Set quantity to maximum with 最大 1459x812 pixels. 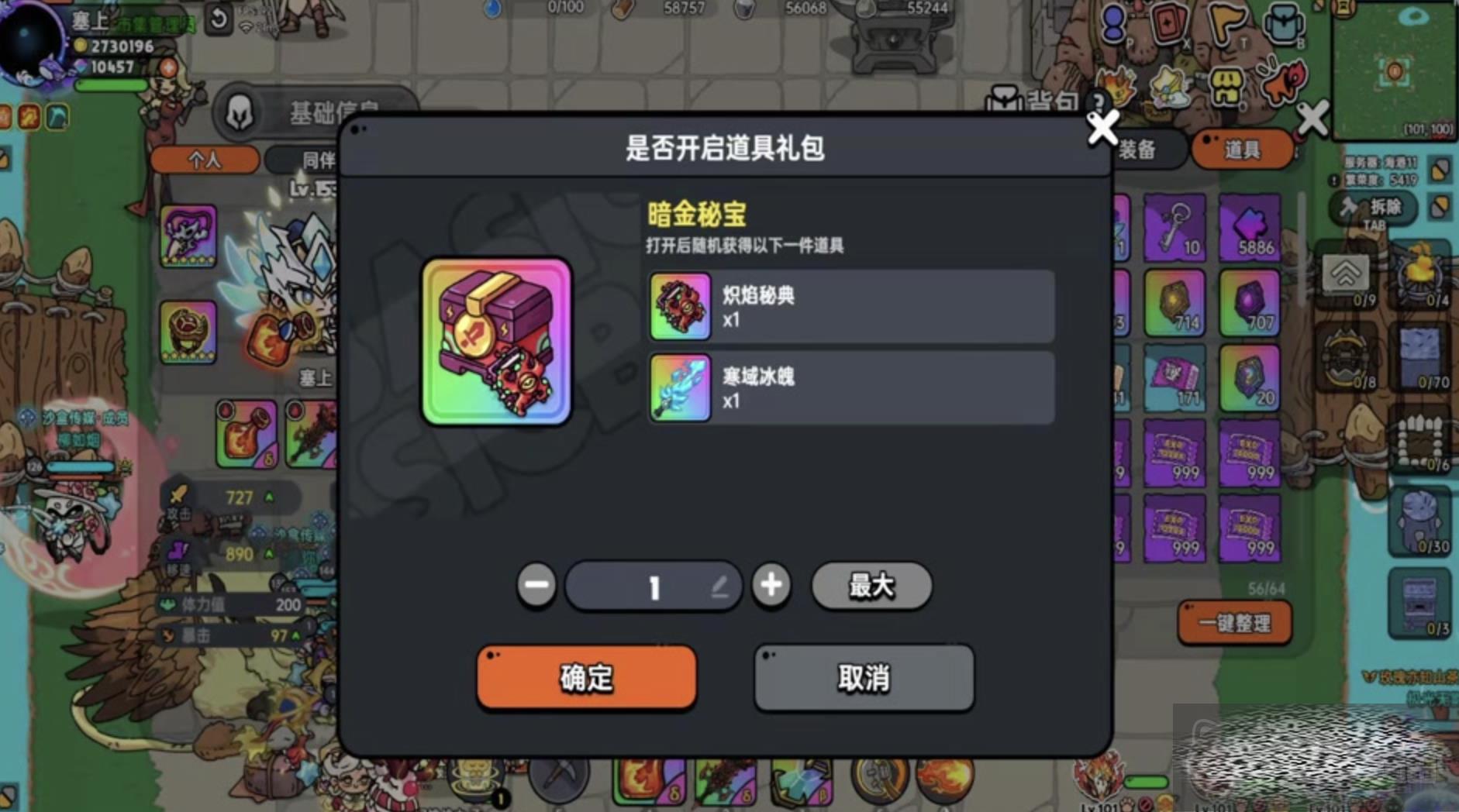click(871, 586)
